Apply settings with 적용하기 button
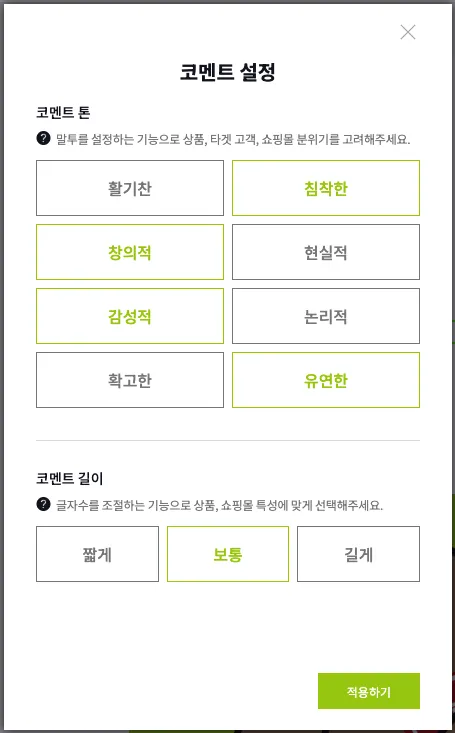This screenshot has height=733, width=455. (369, 691)
